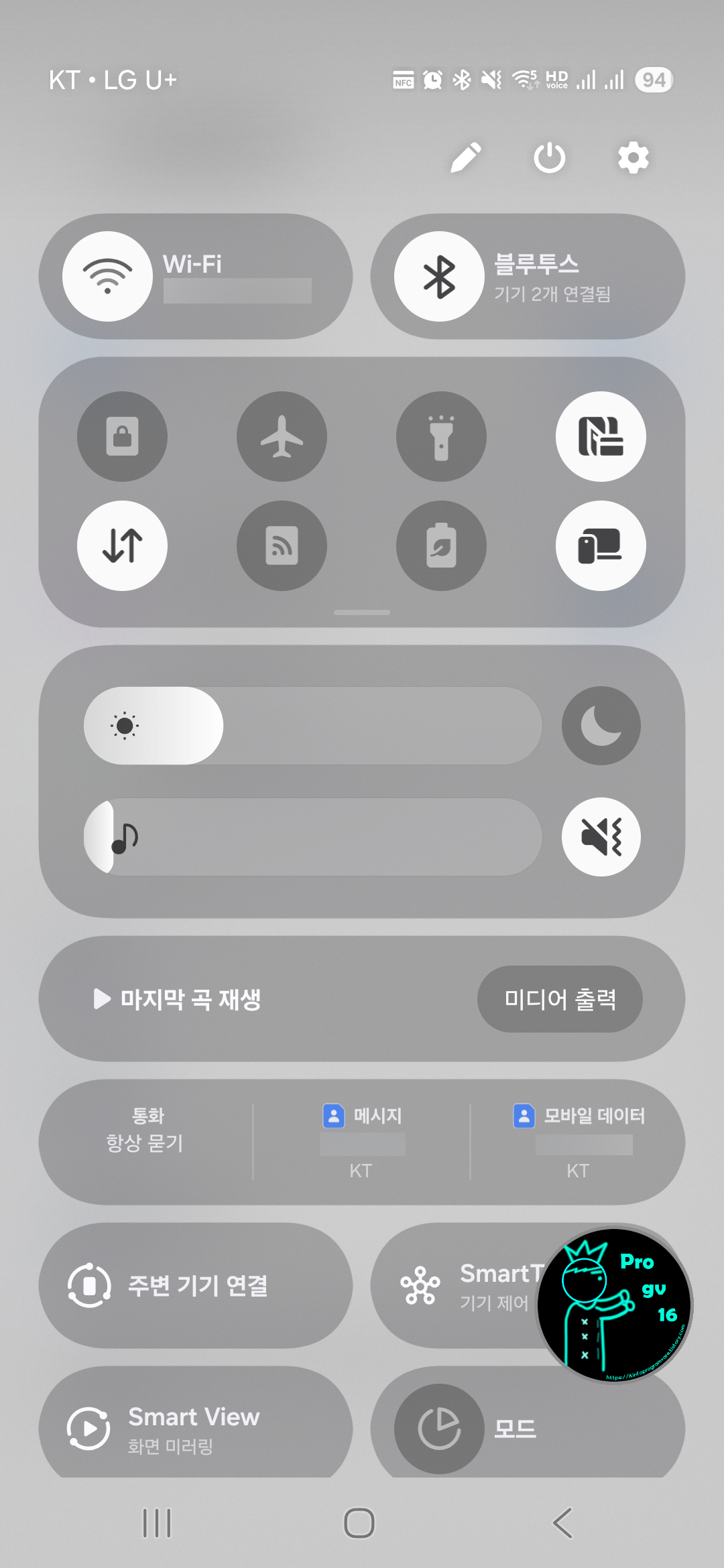Image resolution: width=724 pixels, height=1568 pixels.
Task: Open quick settings gear icon
Action: tap(633, 157)
